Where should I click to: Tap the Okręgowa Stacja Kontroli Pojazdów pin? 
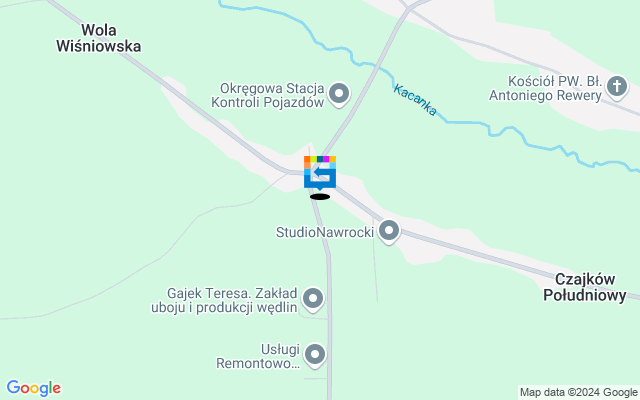pyautogui.click(x=339, y=95)
